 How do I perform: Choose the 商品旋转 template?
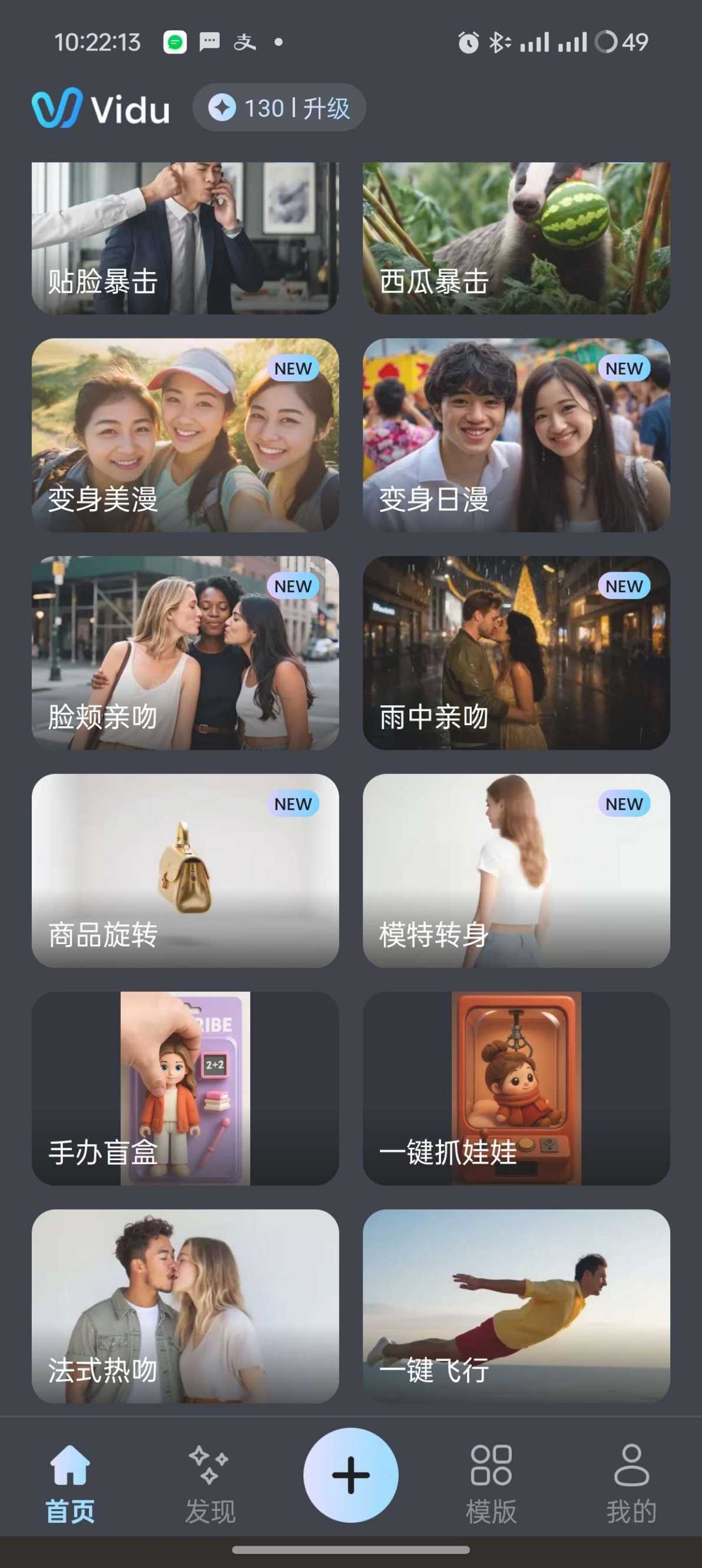tap(185, 871)
